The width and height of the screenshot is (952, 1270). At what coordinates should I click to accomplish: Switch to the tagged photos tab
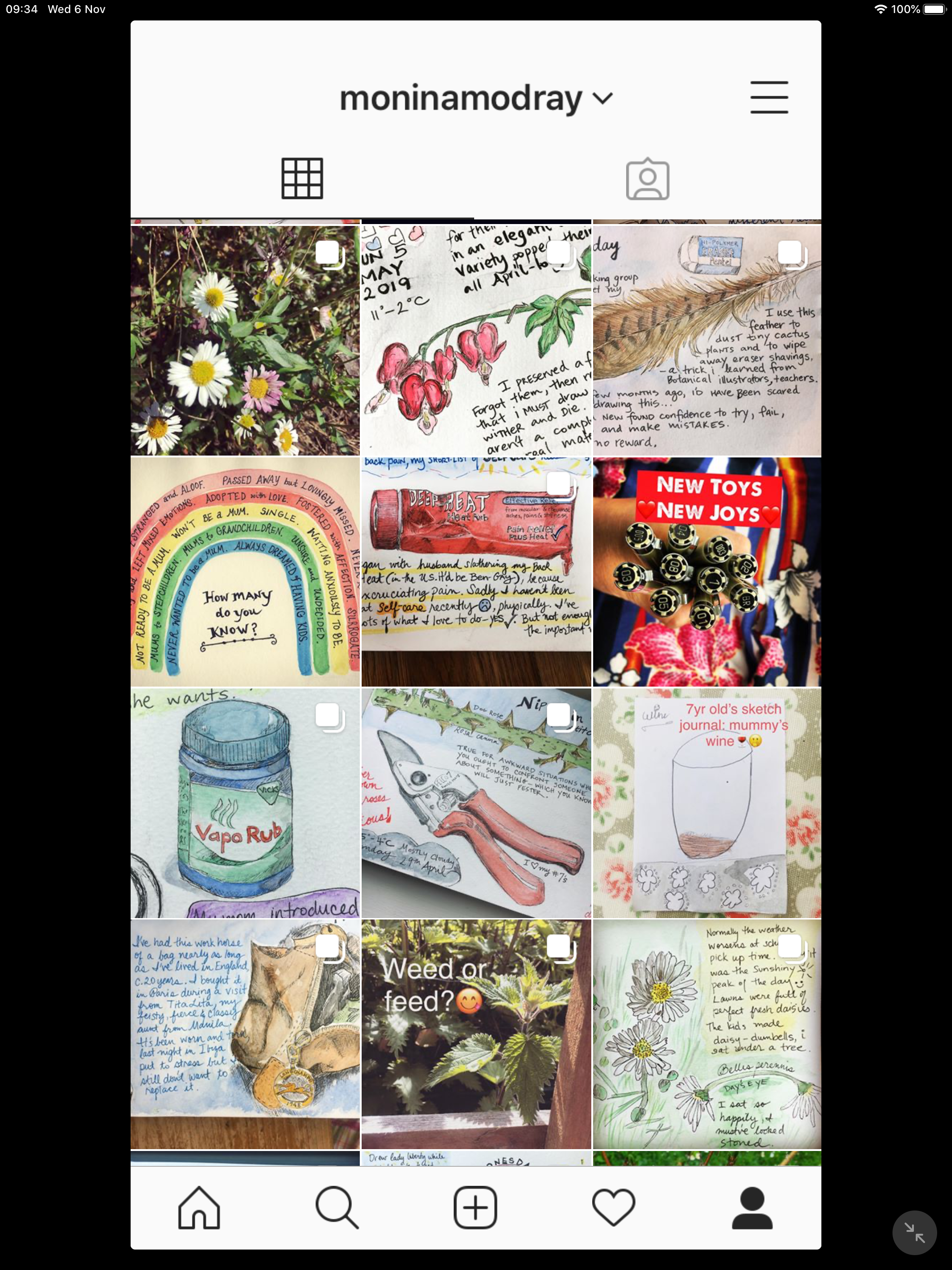point(647,179)
